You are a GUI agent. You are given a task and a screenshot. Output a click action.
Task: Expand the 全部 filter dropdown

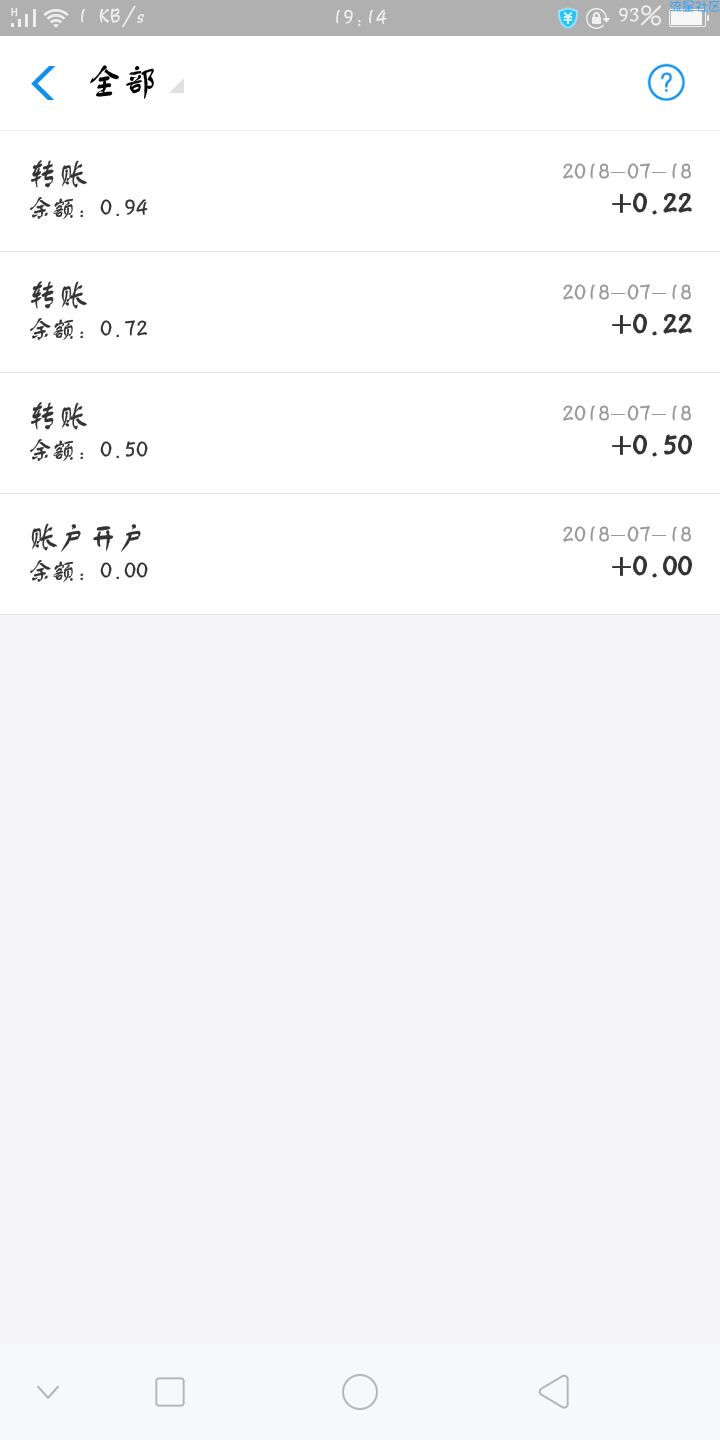point(136,83)
